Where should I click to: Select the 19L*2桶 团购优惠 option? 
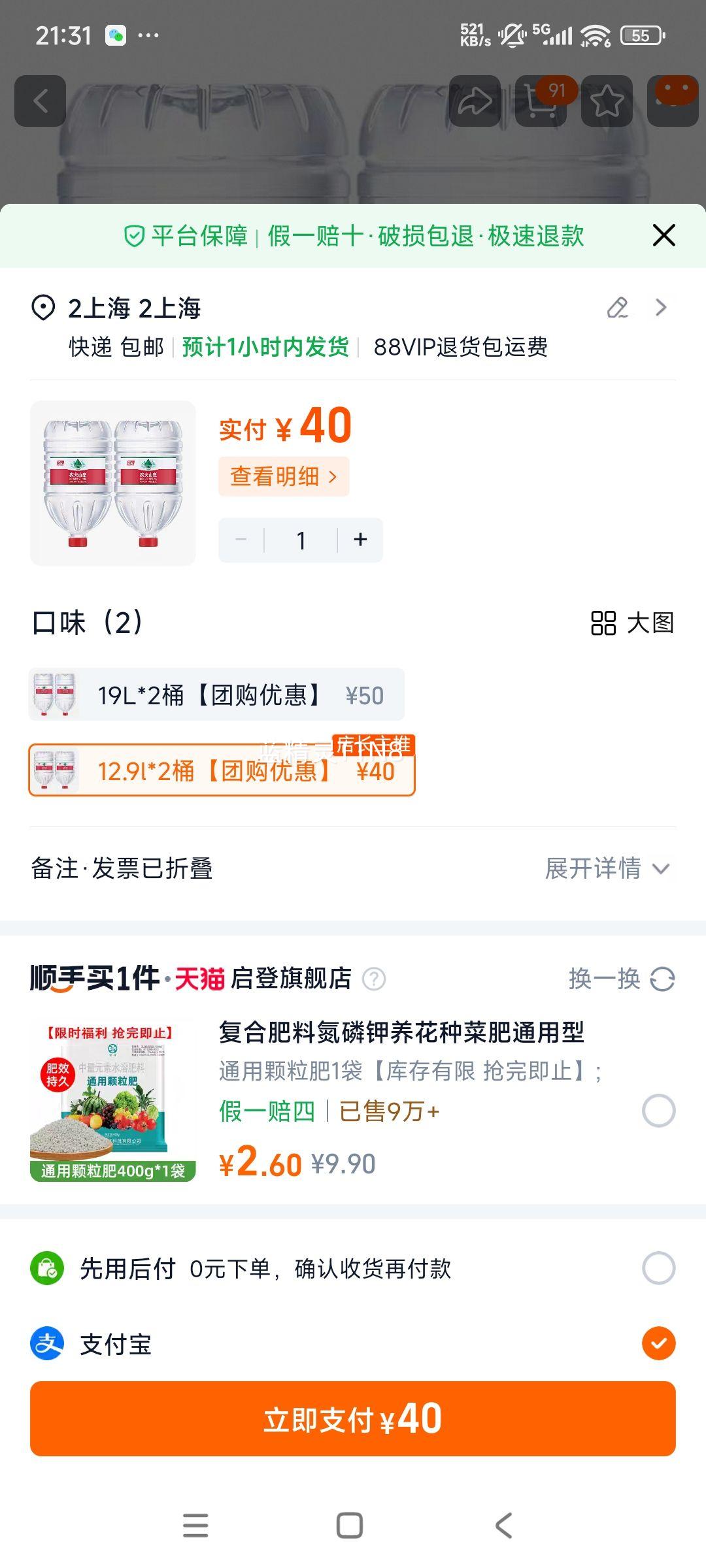coord(216,694)
